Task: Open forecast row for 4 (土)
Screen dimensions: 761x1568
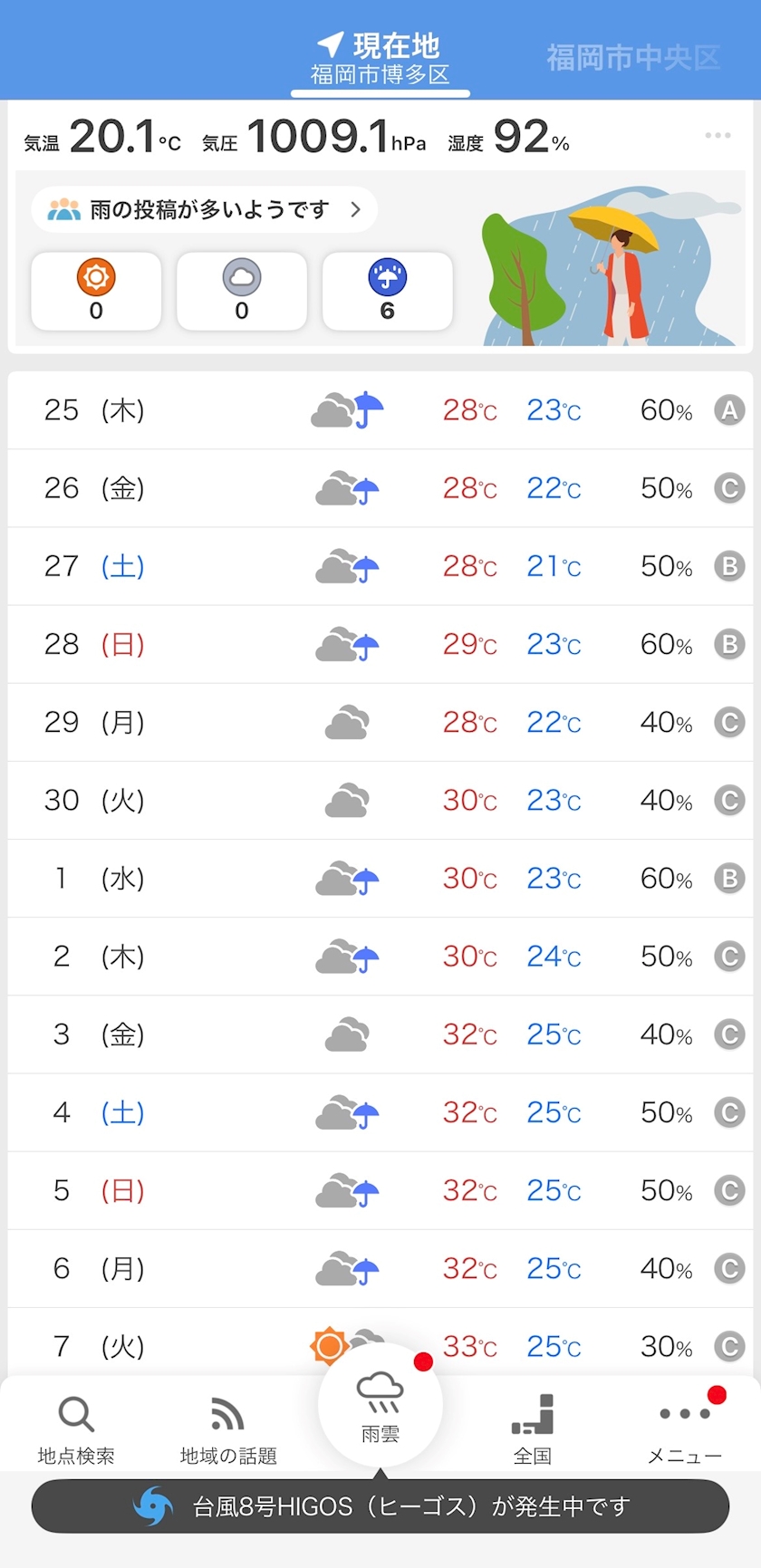Action: (x=380, y=1112)
